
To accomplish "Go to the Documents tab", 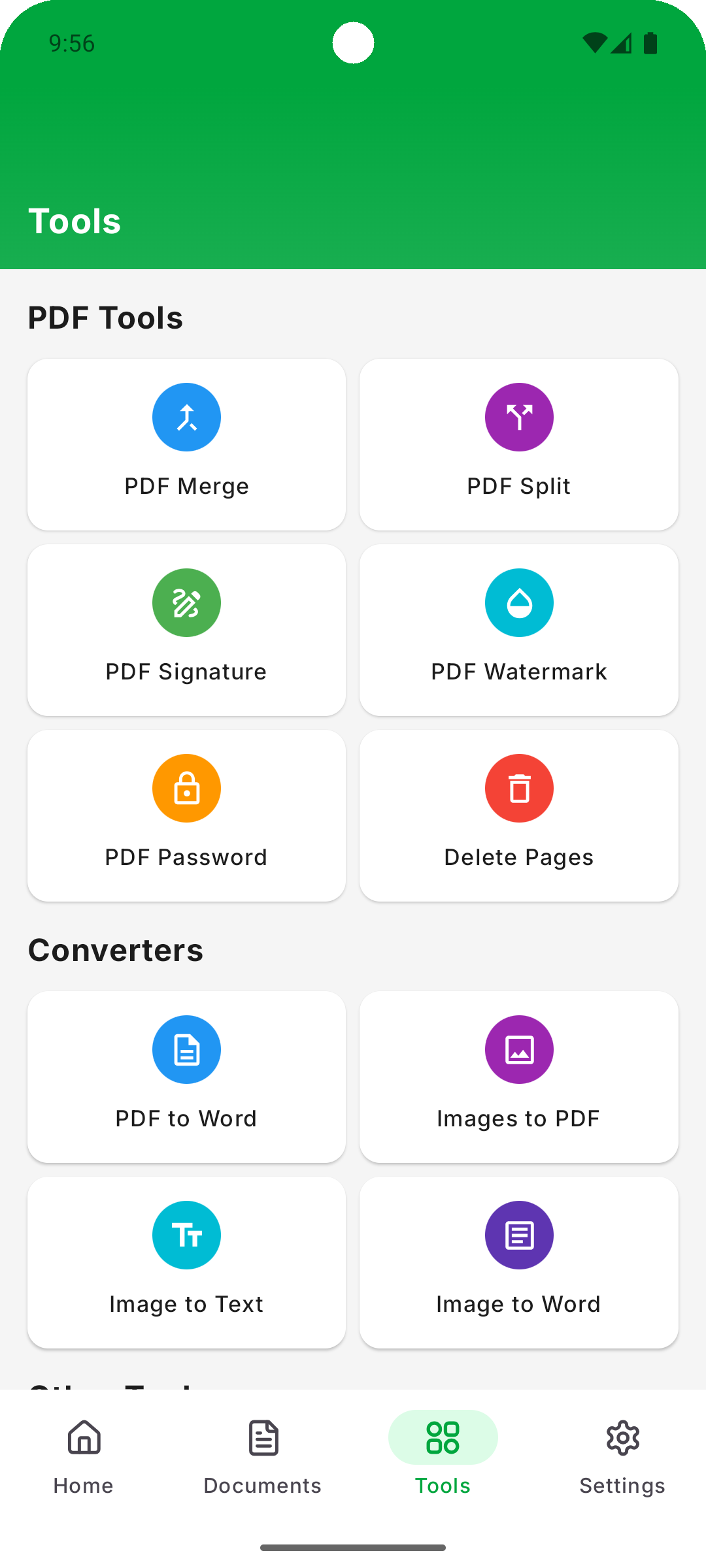I will click(263, 1456).
